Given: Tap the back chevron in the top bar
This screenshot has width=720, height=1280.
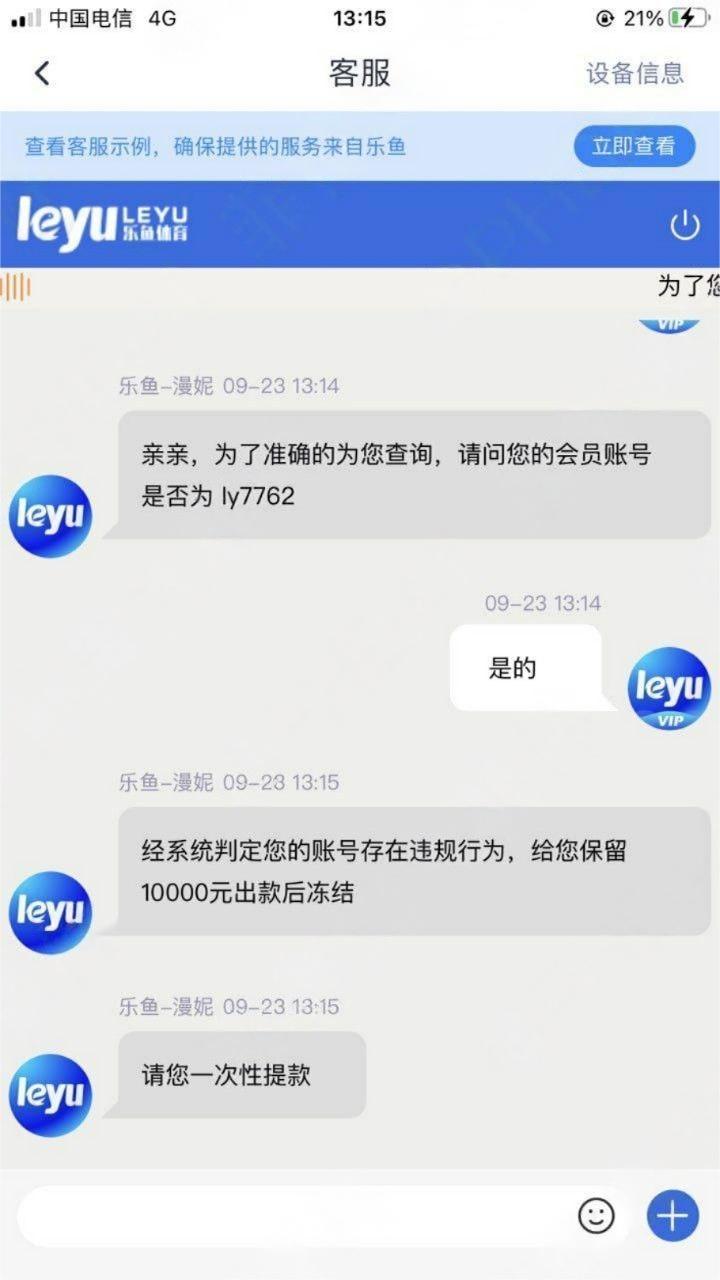Looking at the screenshot, I should (x=42, y=73).
